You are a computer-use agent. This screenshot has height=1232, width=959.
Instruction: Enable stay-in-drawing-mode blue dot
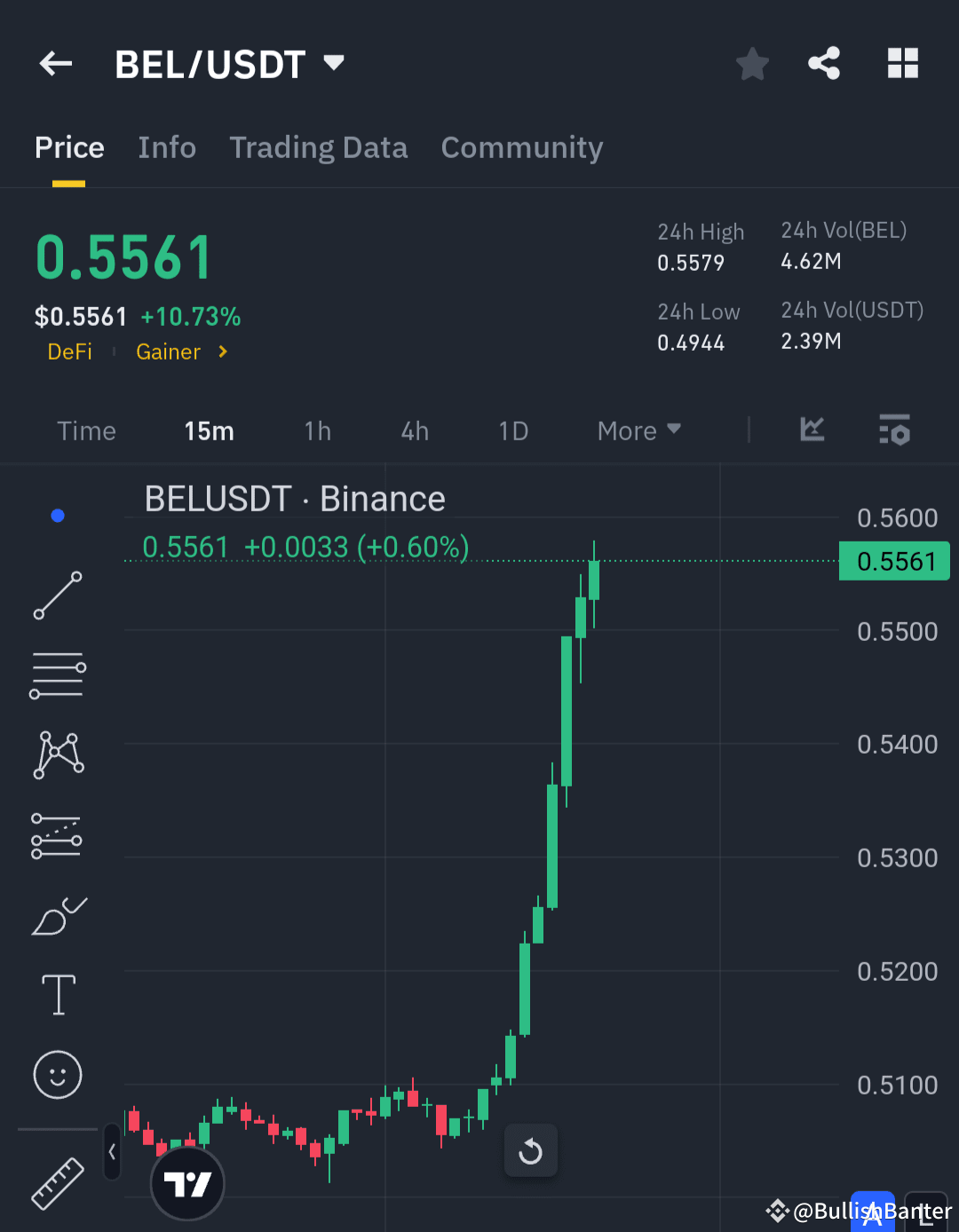click(x=57, y=515)
